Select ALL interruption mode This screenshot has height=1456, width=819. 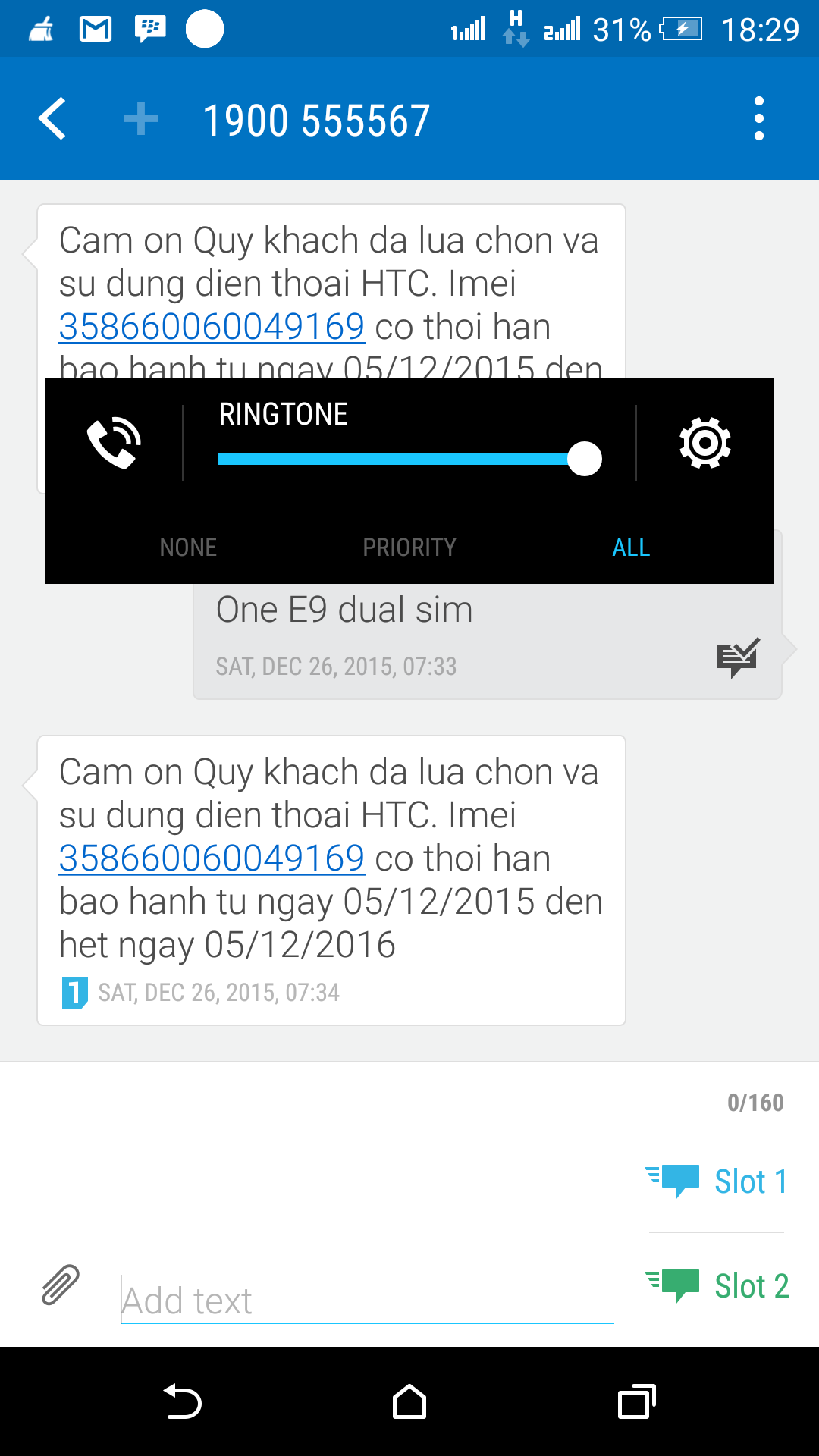pos(631,547)
